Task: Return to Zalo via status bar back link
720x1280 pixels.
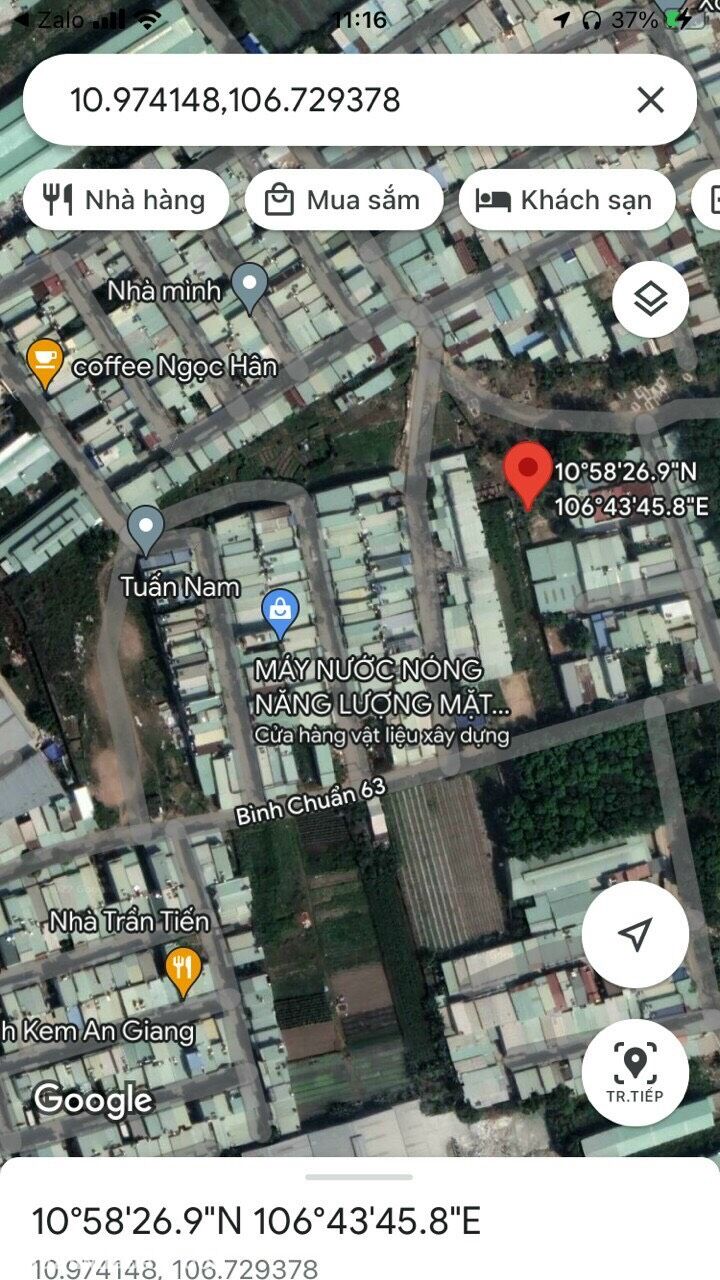Action: [50, 20]
